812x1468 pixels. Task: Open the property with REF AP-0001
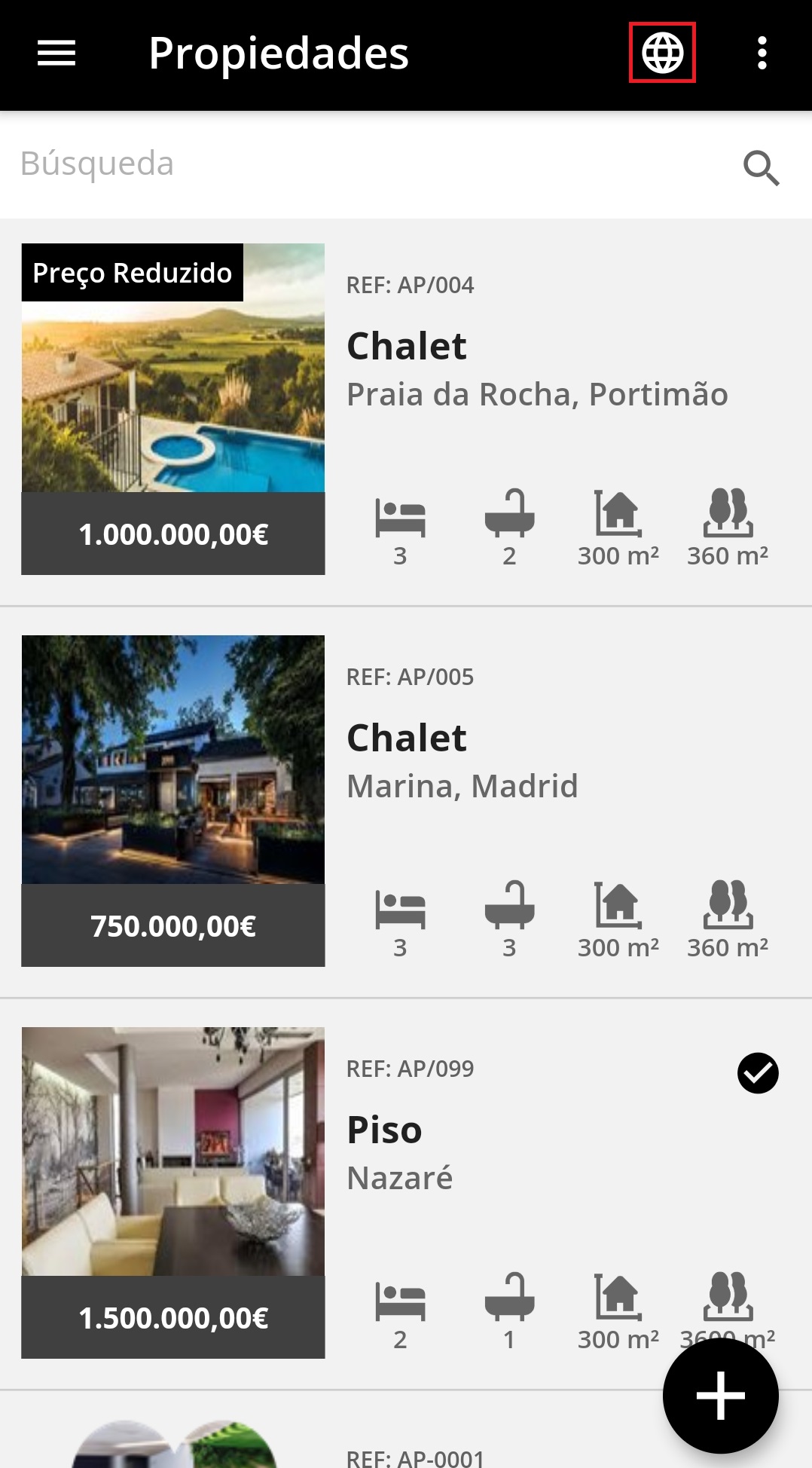(416, 1456)
